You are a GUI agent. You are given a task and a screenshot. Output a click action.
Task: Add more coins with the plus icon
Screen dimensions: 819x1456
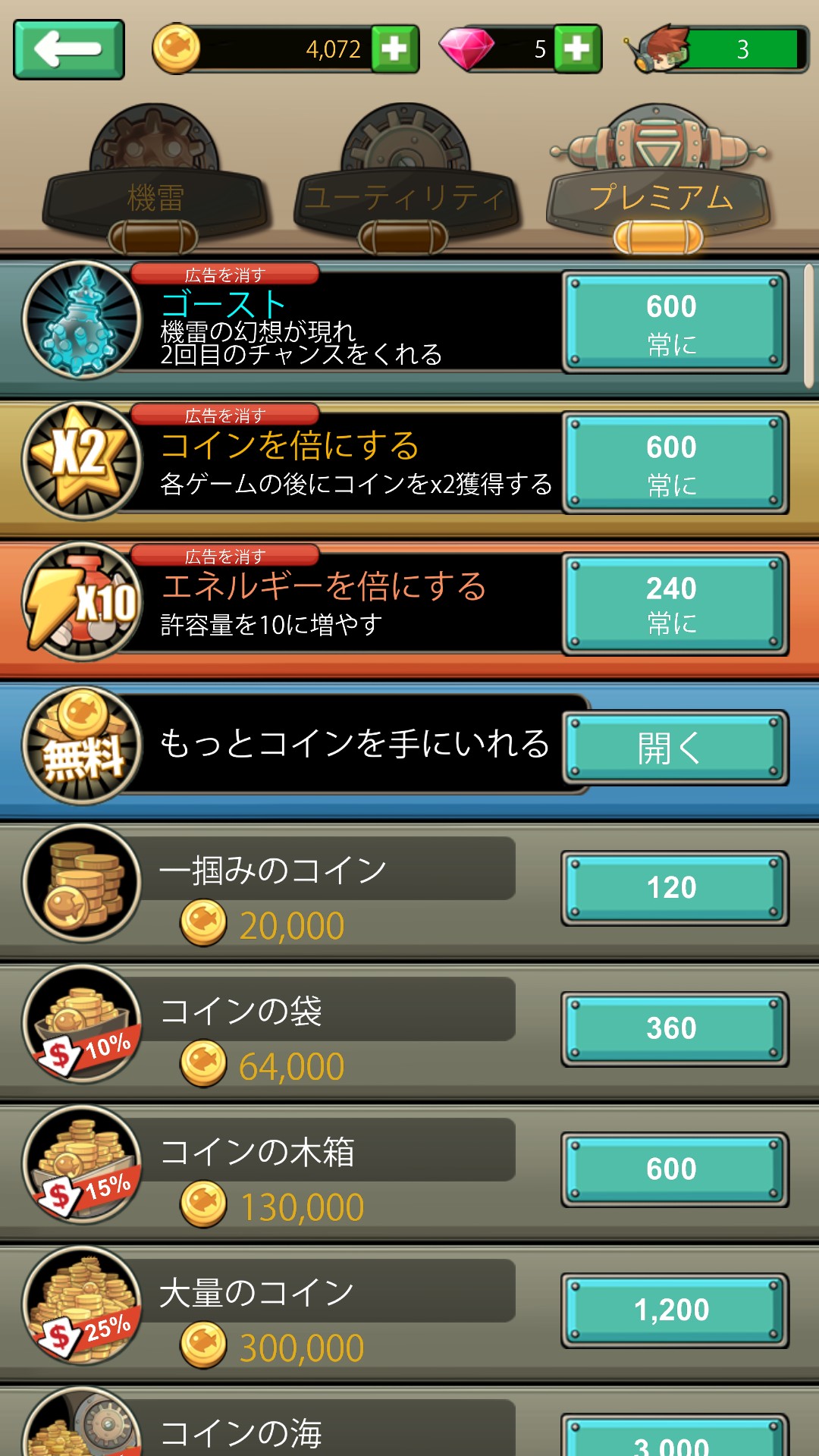click(394, 50)
